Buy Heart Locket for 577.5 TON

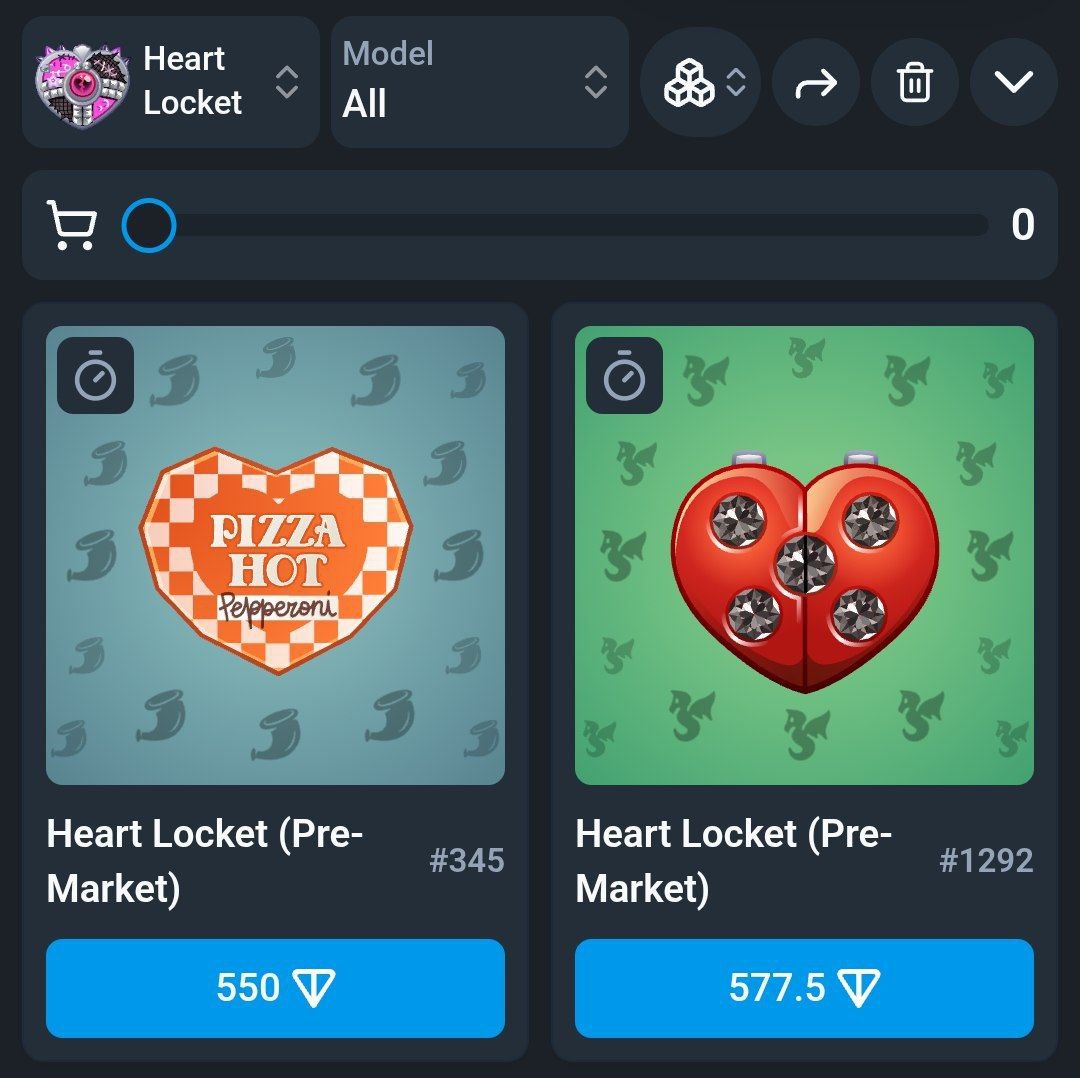tap(804, 988)
